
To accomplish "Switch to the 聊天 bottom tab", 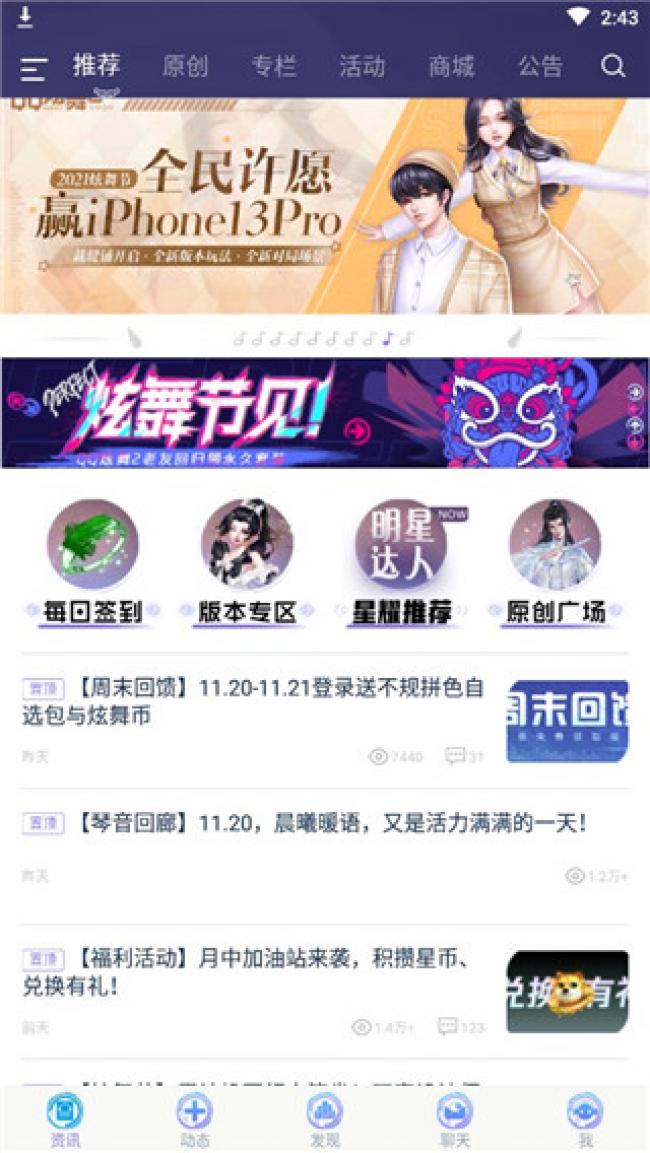I will tap(454, 1119).
